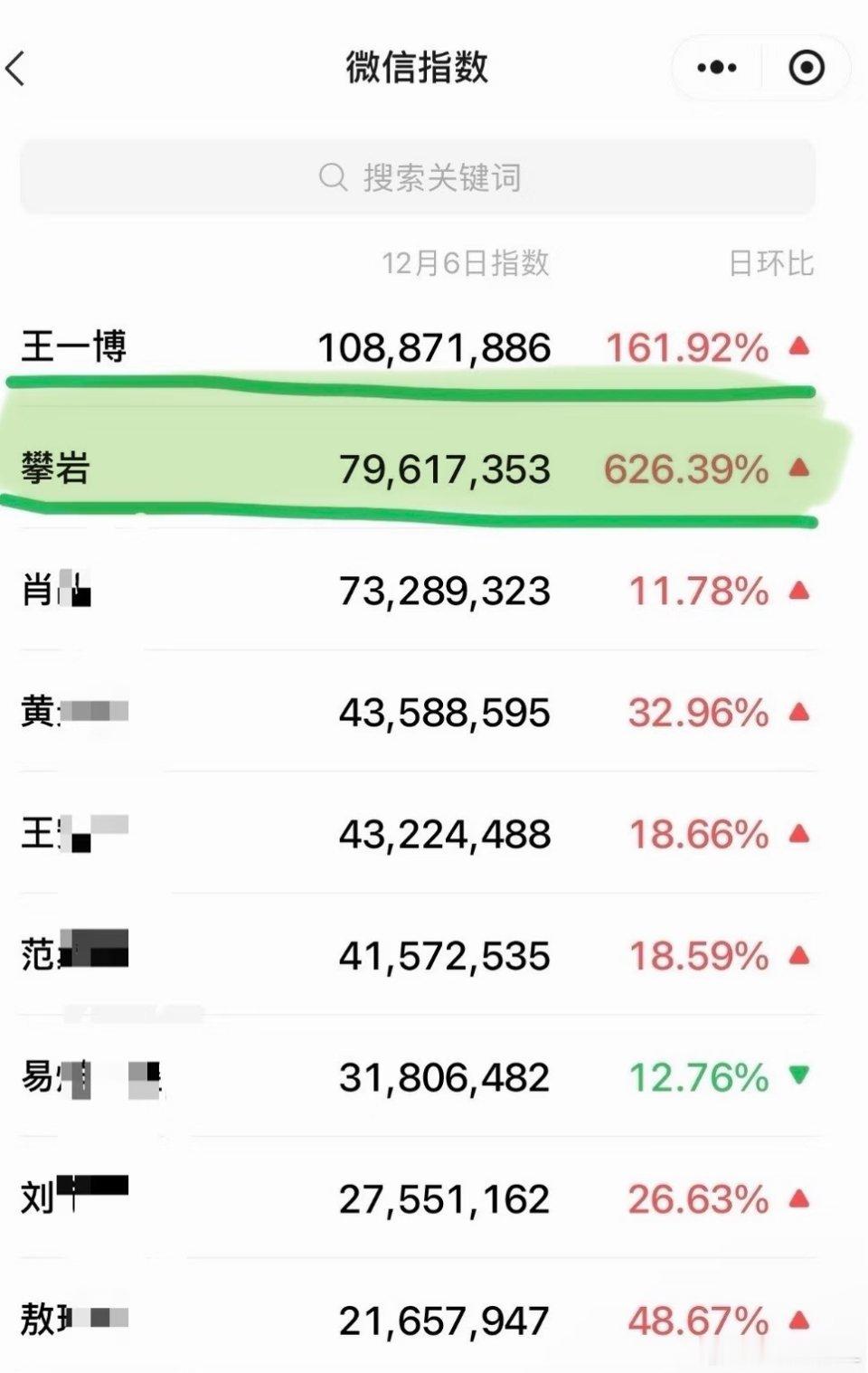Tap the rise triangle on the 攀岩 row
This screenshot has width=868, height=1373.
point(799,469)
